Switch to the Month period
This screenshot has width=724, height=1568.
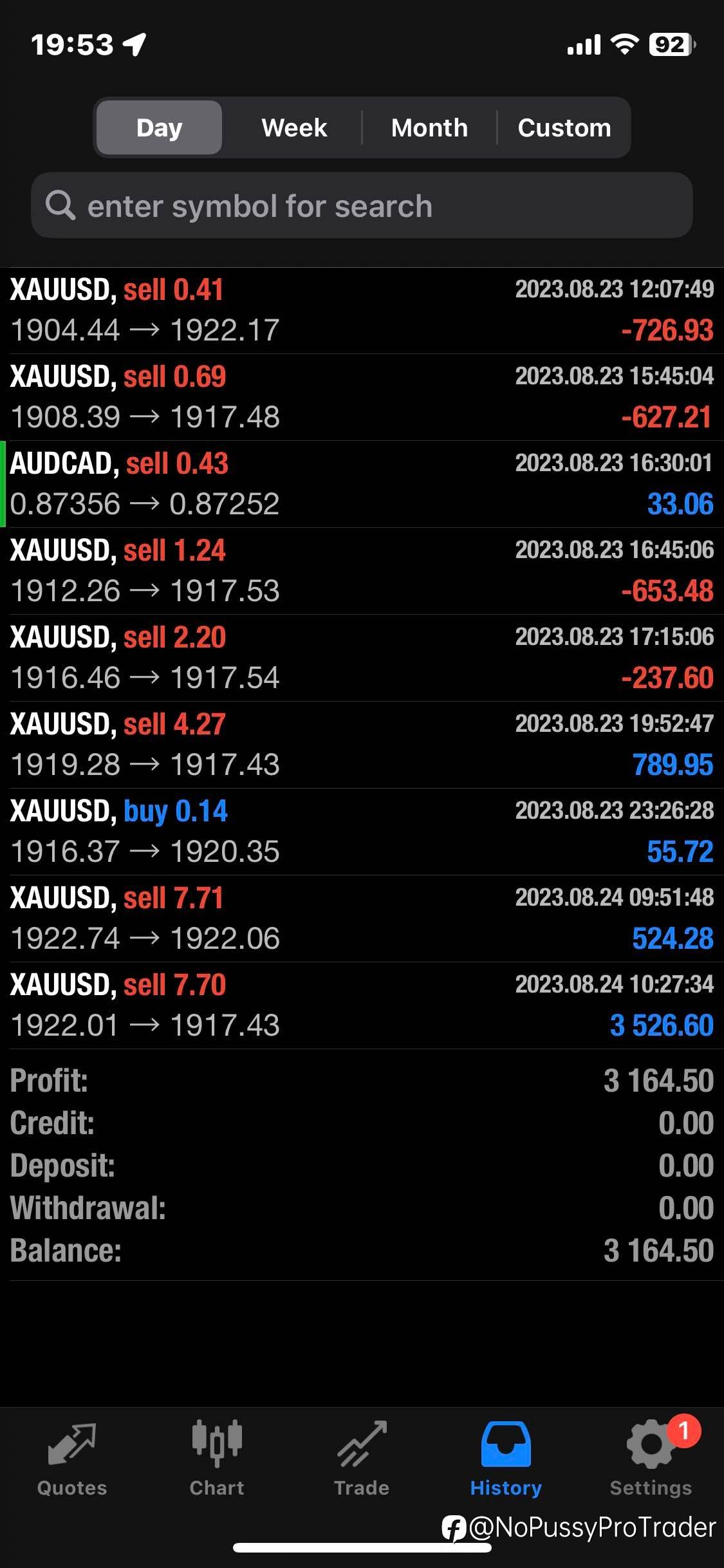coord(429,127)
